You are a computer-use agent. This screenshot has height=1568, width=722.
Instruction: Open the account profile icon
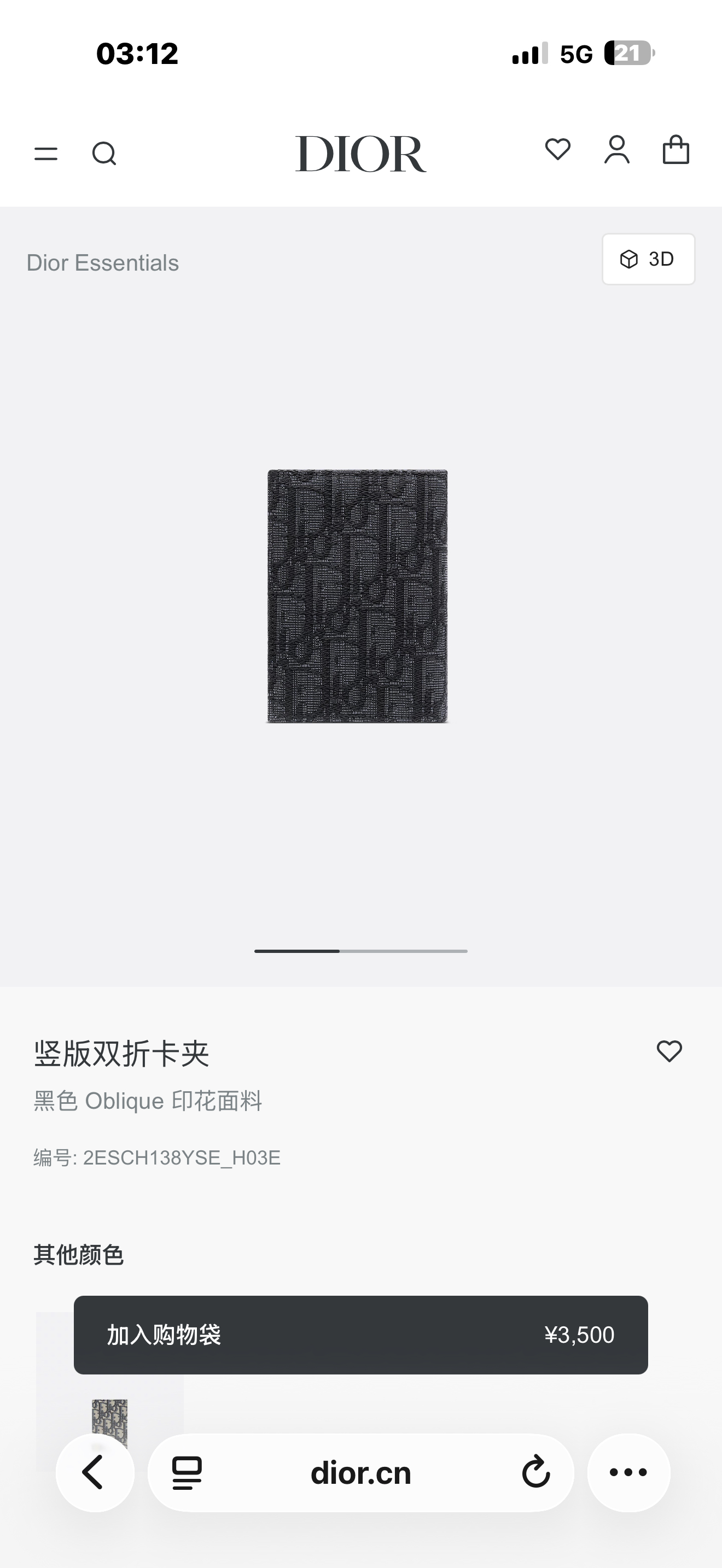[x=616, y=150]
